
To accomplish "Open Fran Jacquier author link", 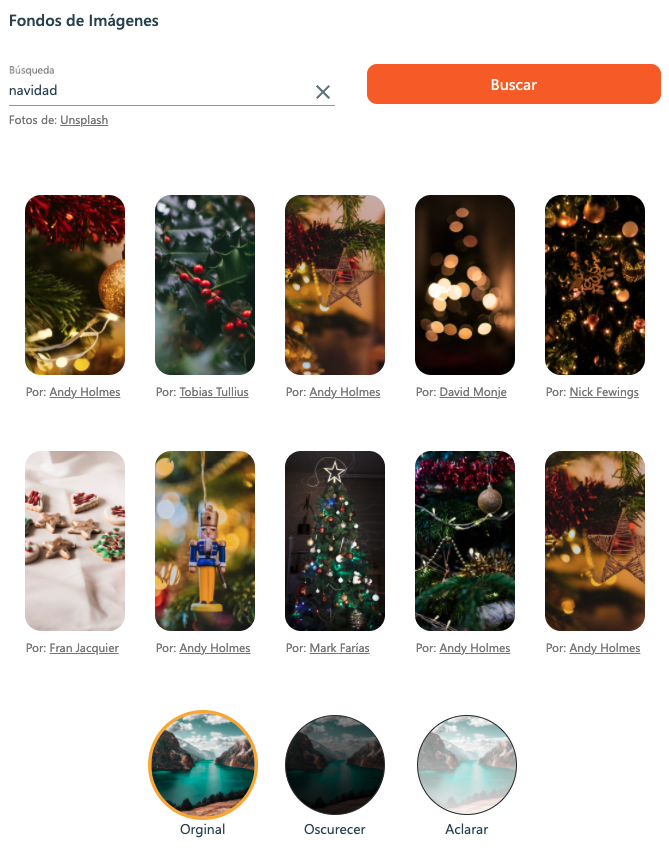I will pyautogui.click(x=84, y=648).
